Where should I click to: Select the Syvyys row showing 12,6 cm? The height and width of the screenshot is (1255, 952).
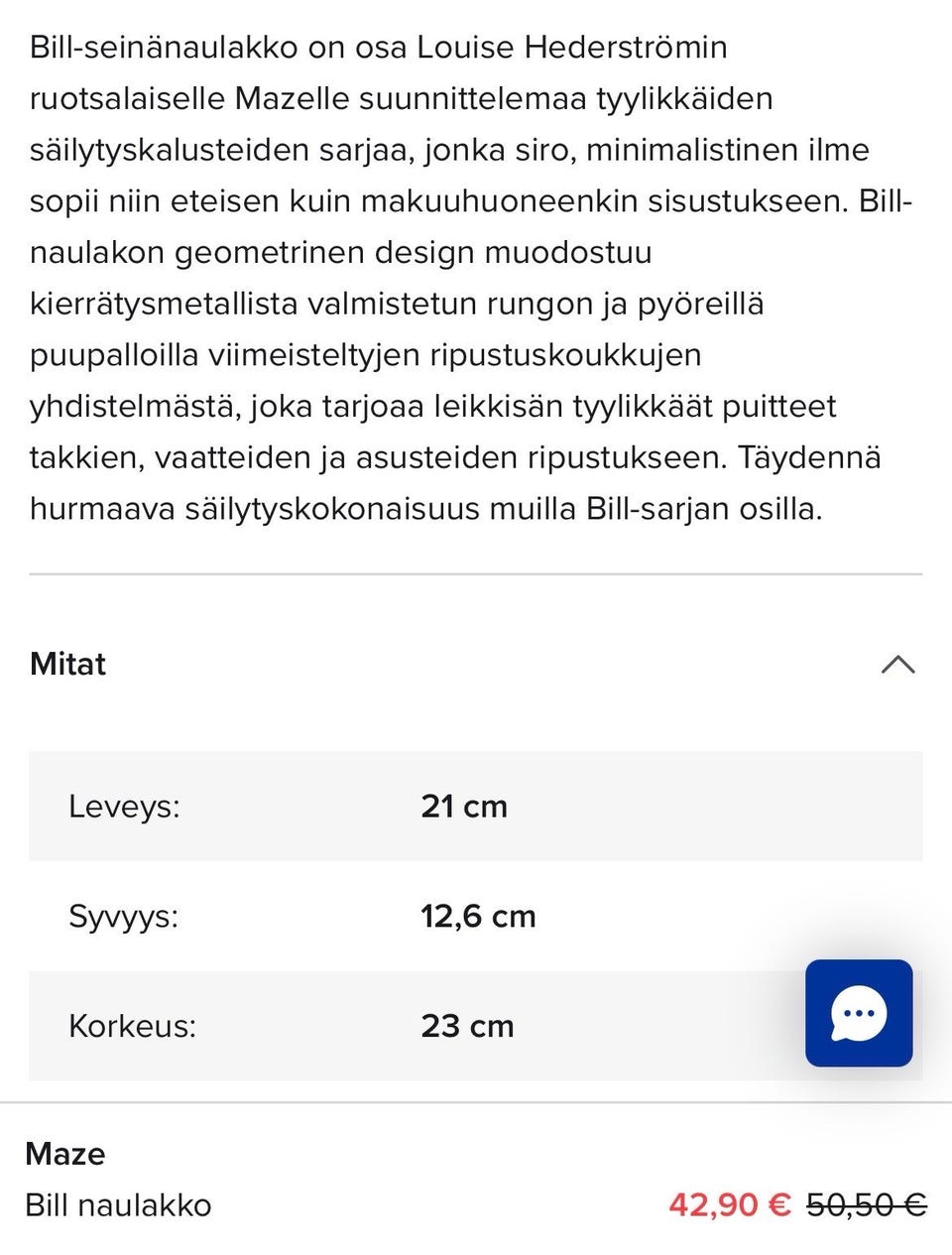(x=297, y=916)
